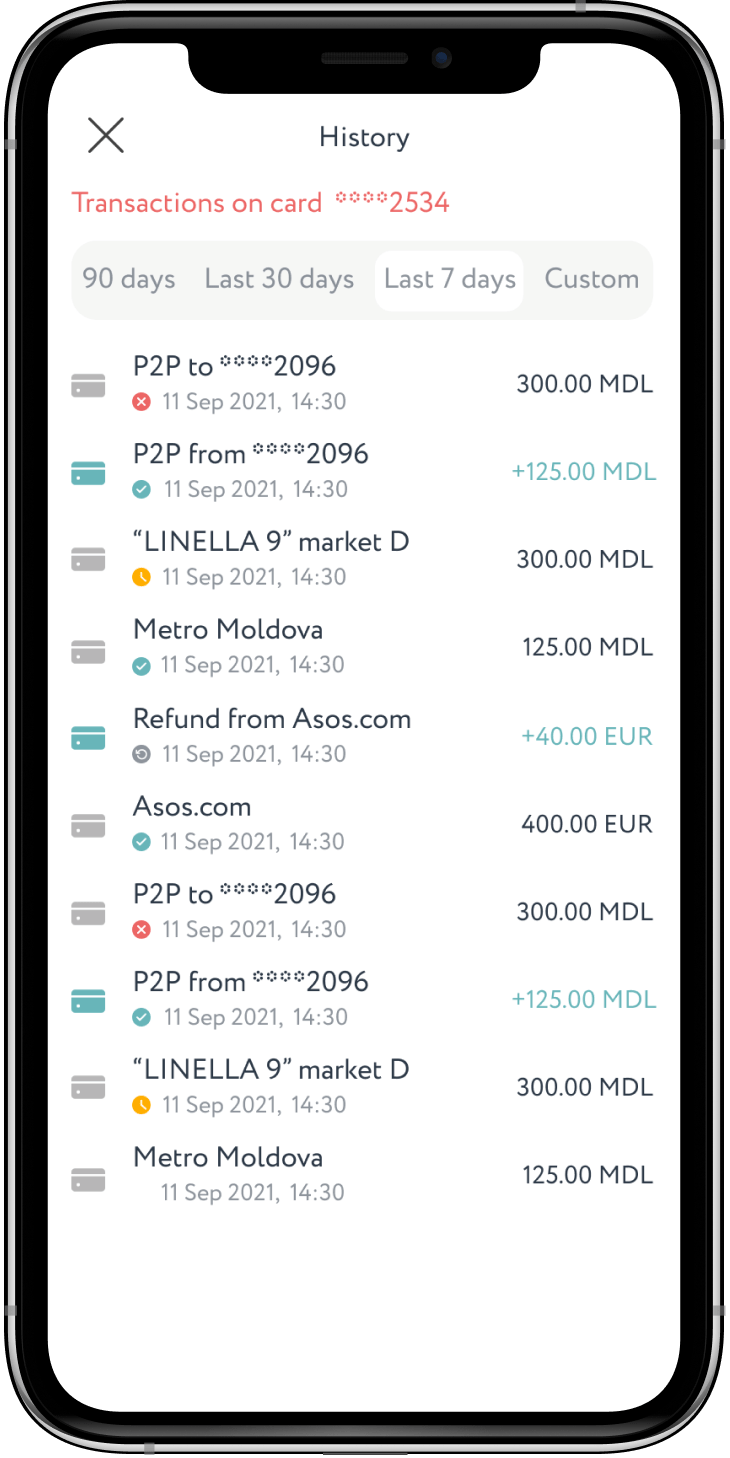Close the History screen

pyautogui.click(x=105, y=135)
